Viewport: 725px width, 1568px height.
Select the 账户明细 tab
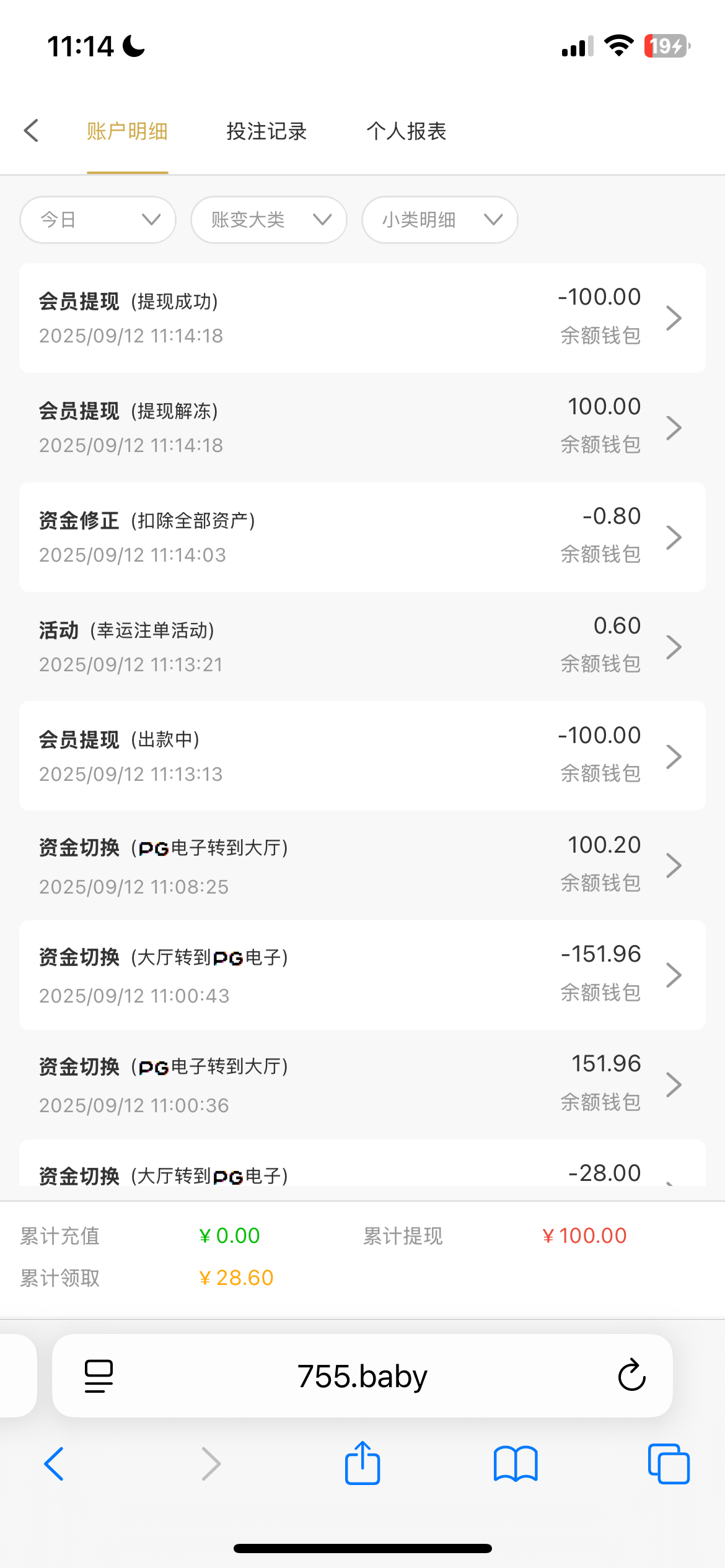[x=127, y=131]
